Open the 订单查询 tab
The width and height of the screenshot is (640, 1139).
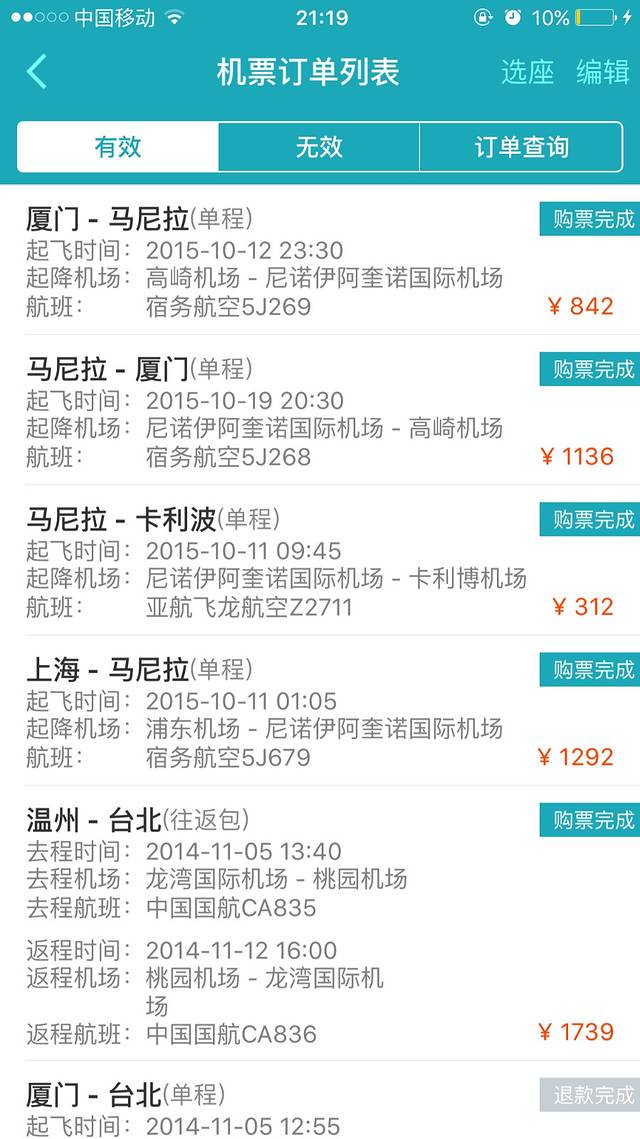coord(521,147)
